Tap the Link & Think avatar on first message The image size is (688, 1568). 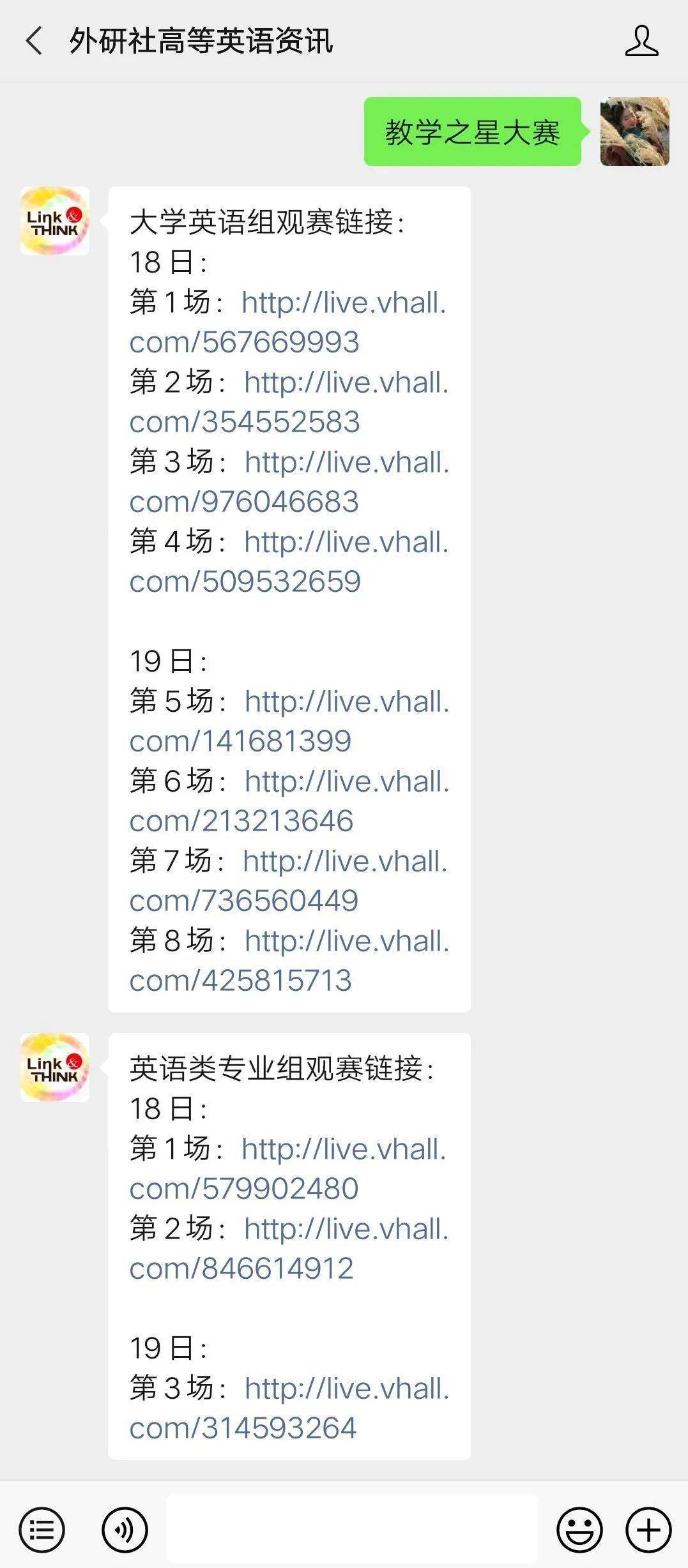point(55,221)
